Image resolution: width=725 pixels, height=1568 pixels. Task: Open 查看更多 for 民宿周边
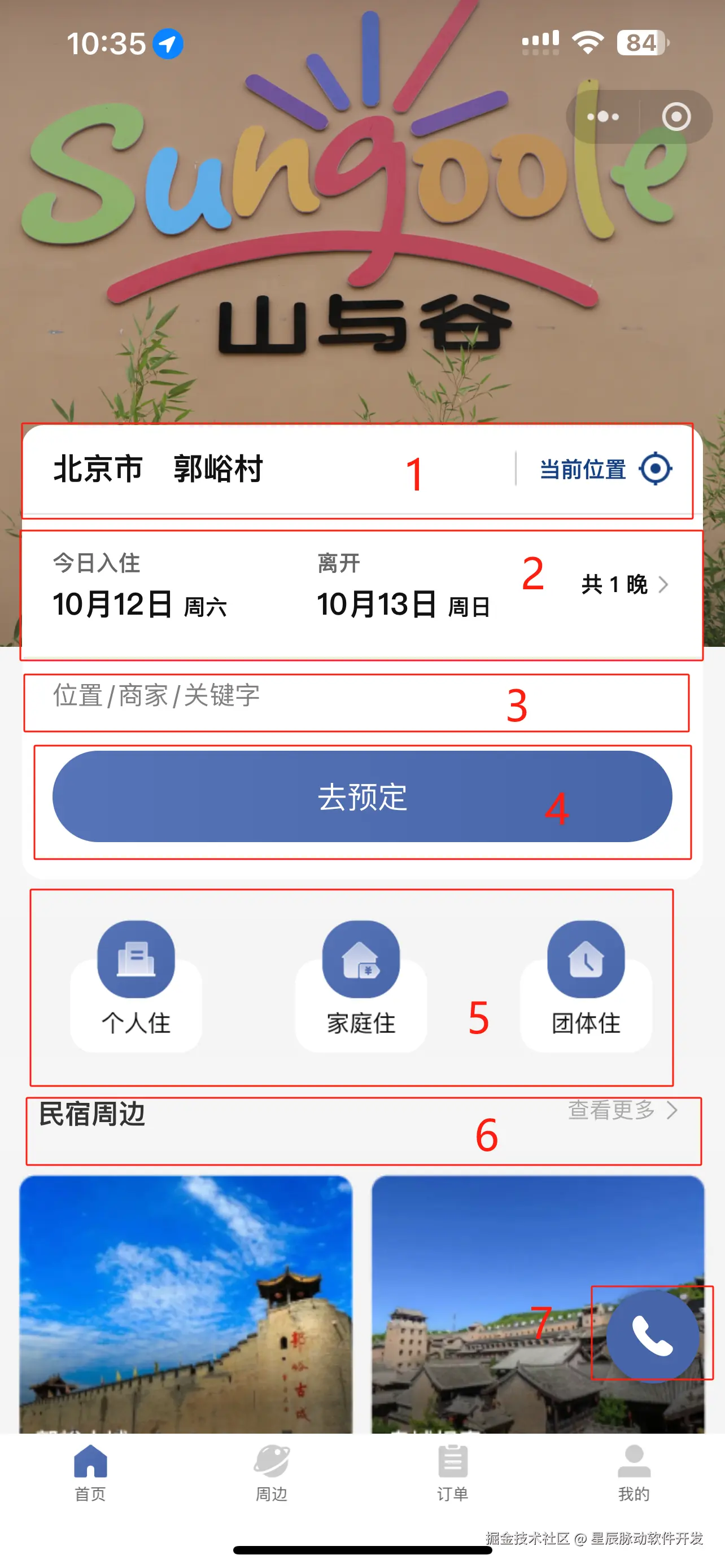click(x=622, y=1110)
